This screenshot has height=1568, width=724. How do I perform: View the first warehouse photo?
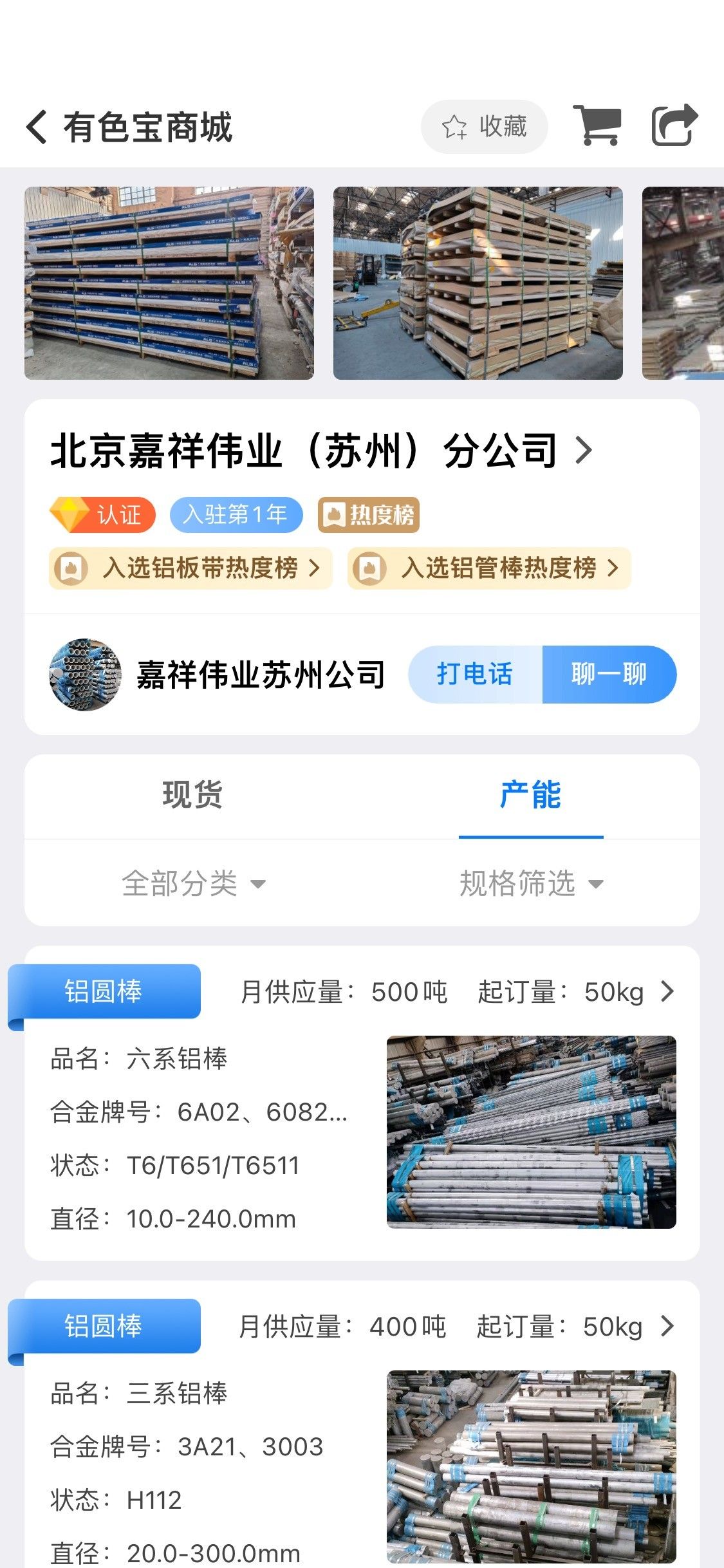click(169, 283)
